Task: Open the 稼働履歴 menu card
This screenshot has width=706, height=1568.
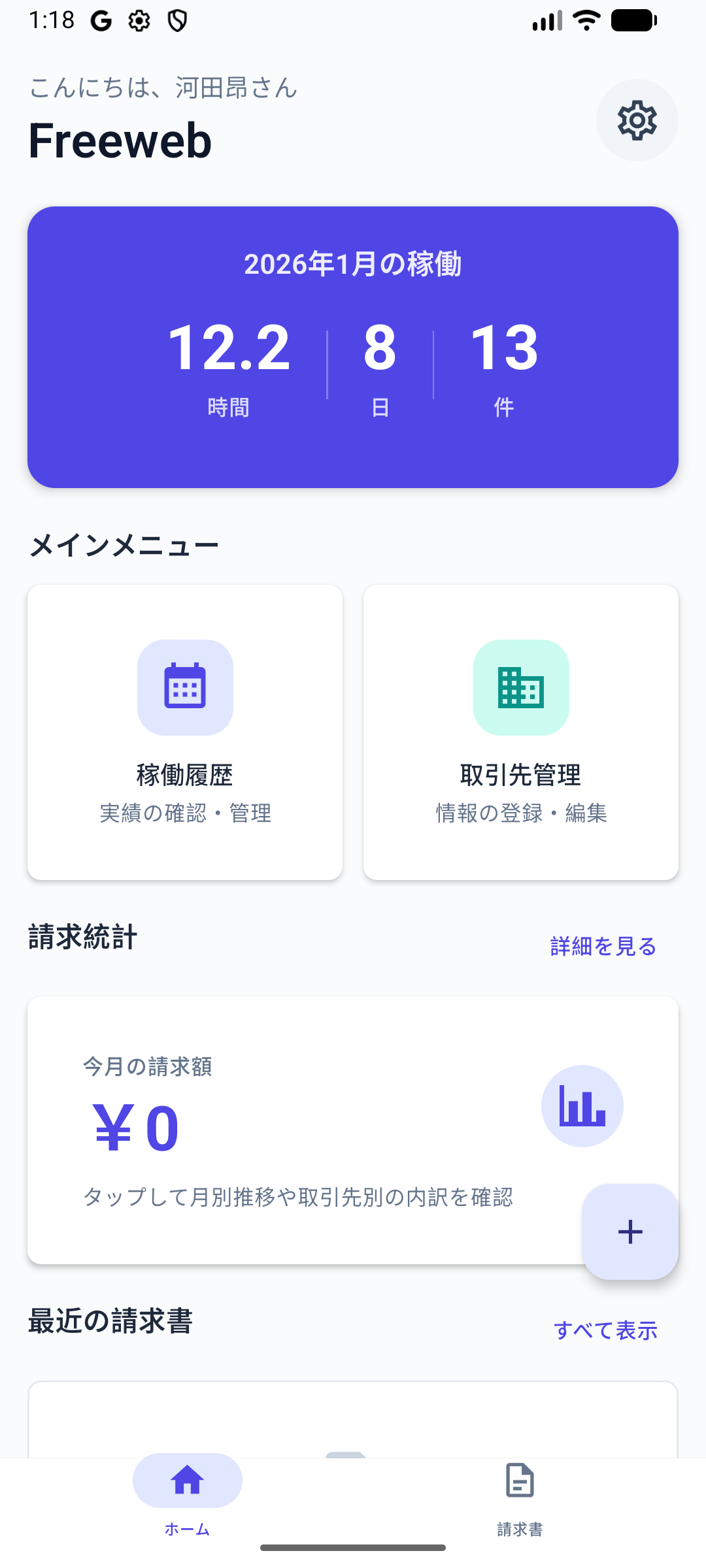Action: pos(185,732)
